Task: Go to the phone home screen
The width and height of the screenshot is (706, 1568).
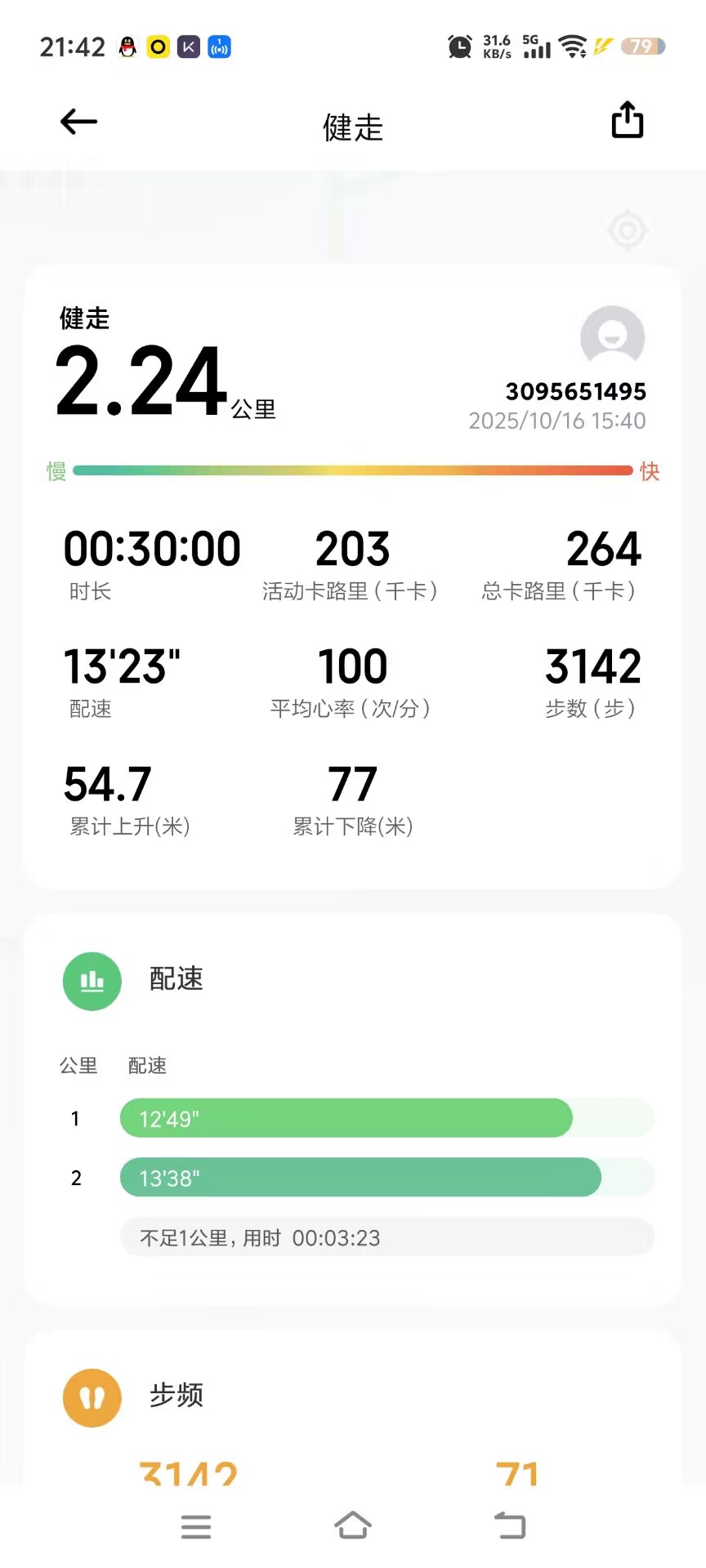Action: [353, 1526]
